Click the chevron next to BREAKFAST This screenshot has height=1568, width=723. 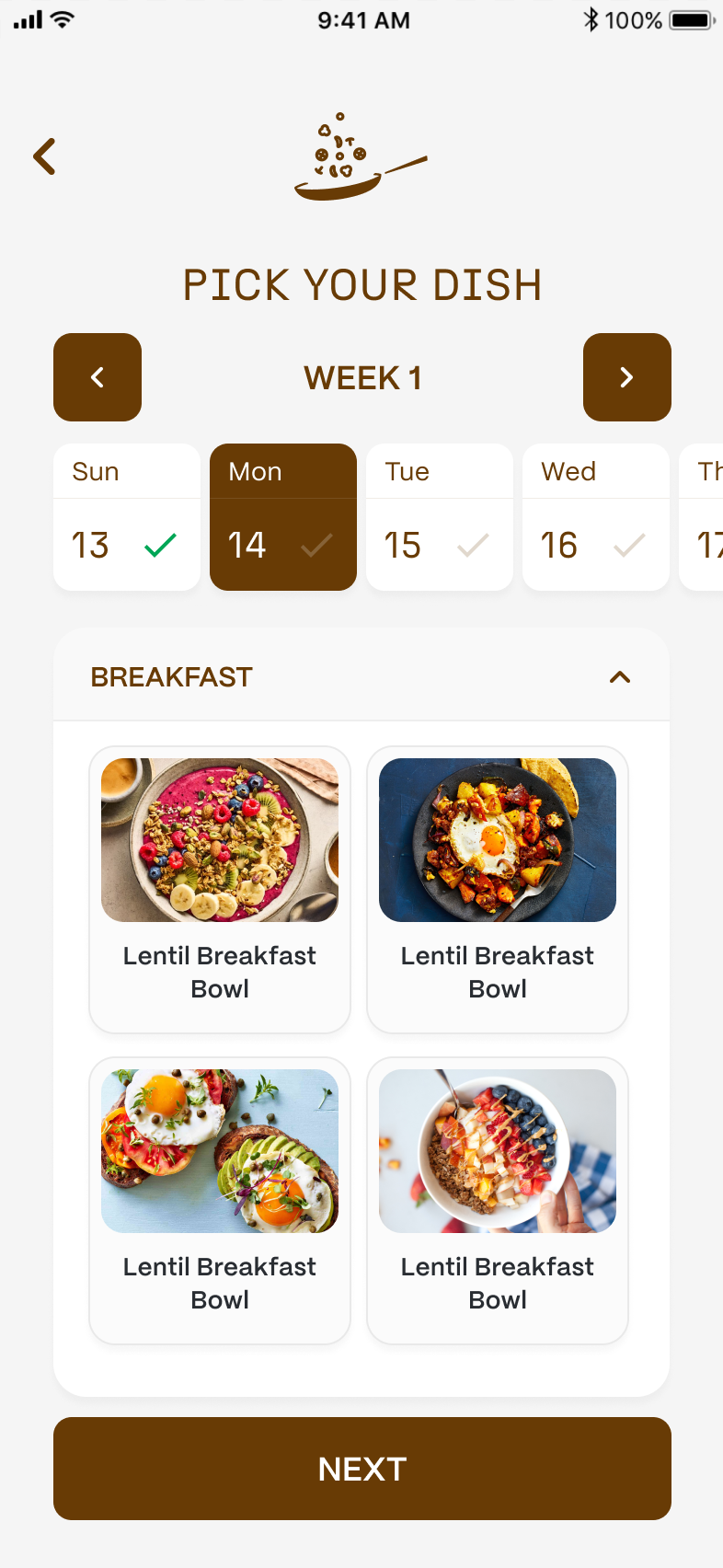620,676
